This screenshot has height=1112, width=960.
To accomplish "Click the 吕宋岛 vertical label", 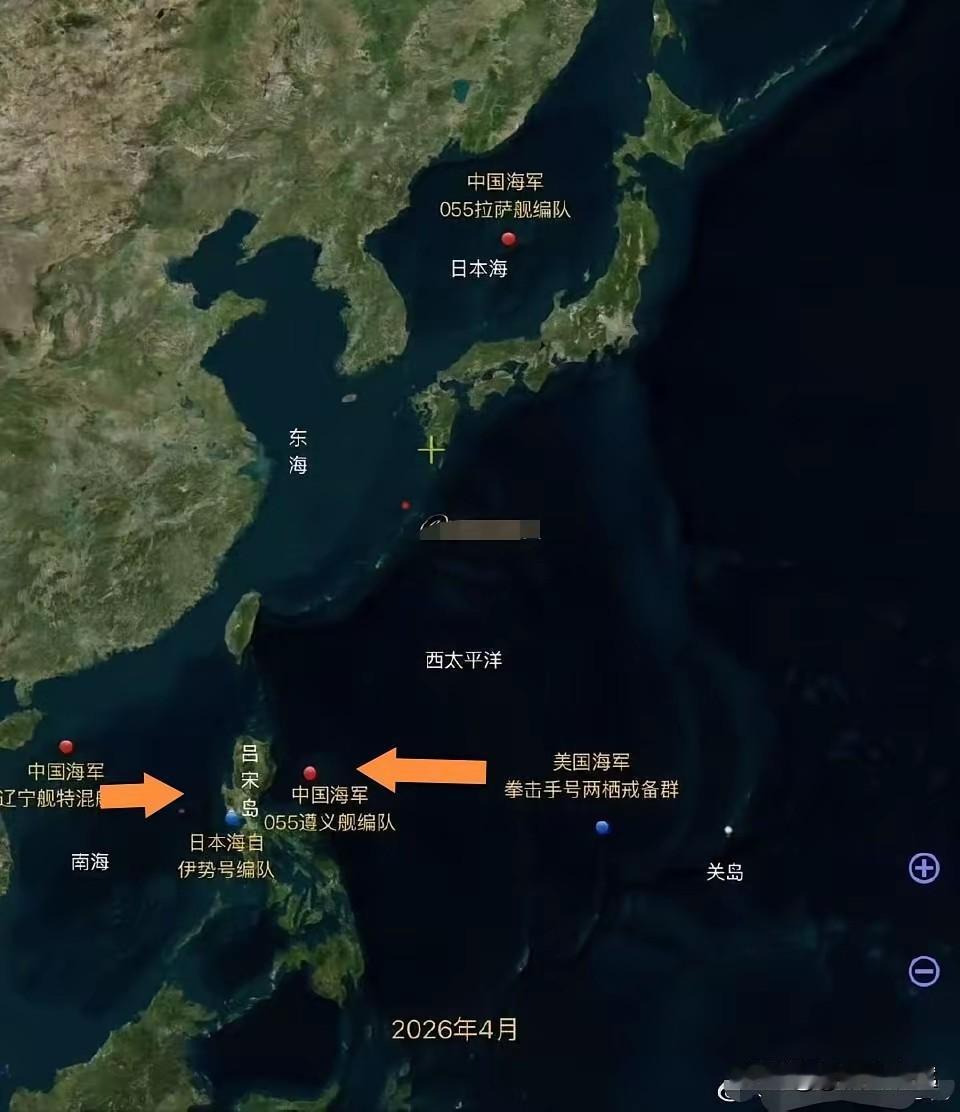I will click(x=249, y=781).
